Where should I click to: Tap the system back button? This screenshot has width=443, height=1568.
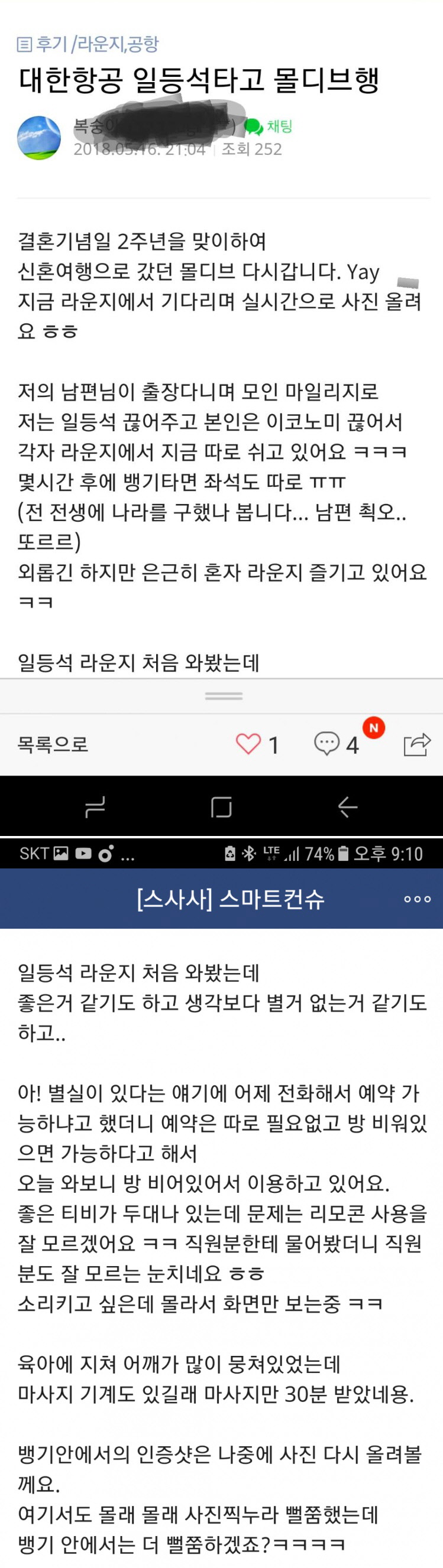pos(347,806)
